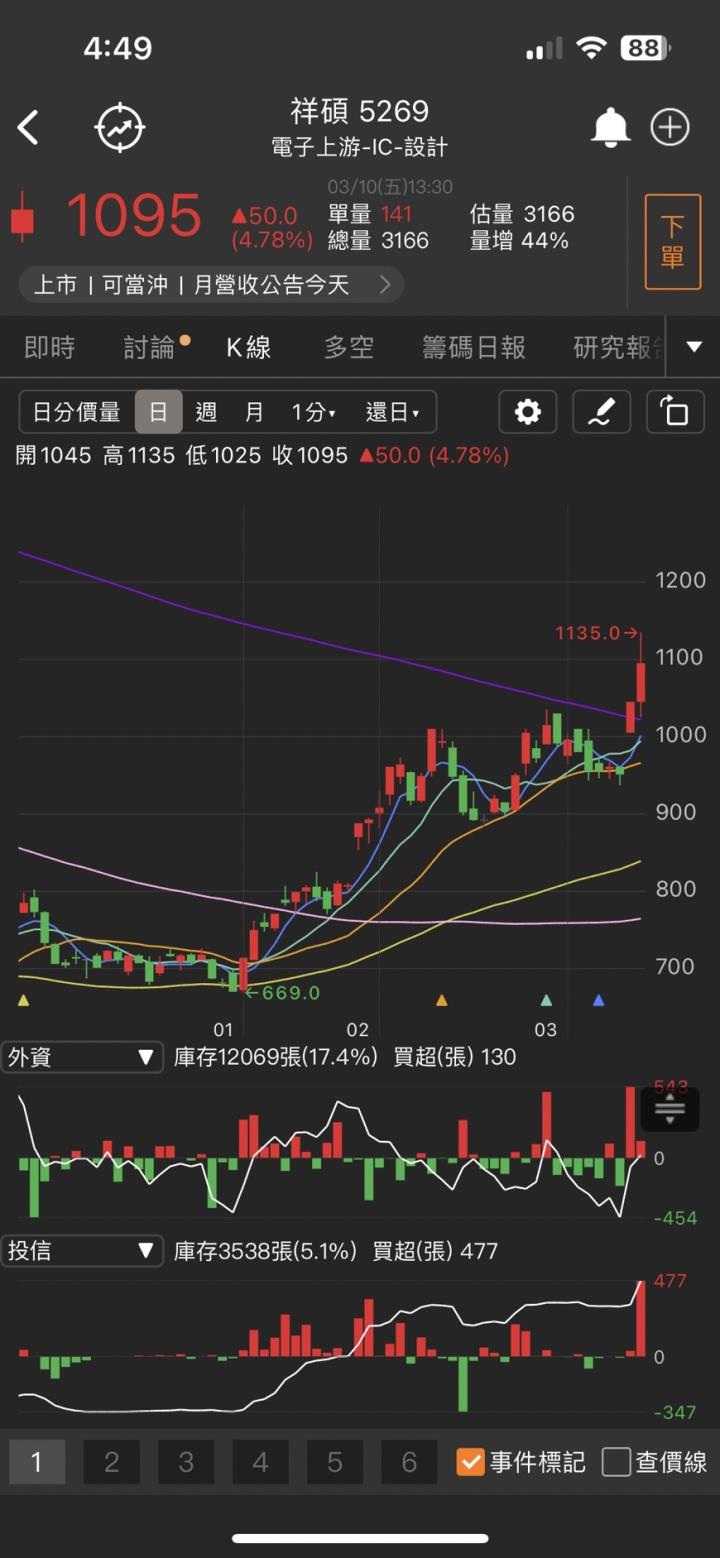Open the 投信 investment trust dropdown
Image resolution: width=720 pixels, height=1558 pixels.
tap(80, 1250)
